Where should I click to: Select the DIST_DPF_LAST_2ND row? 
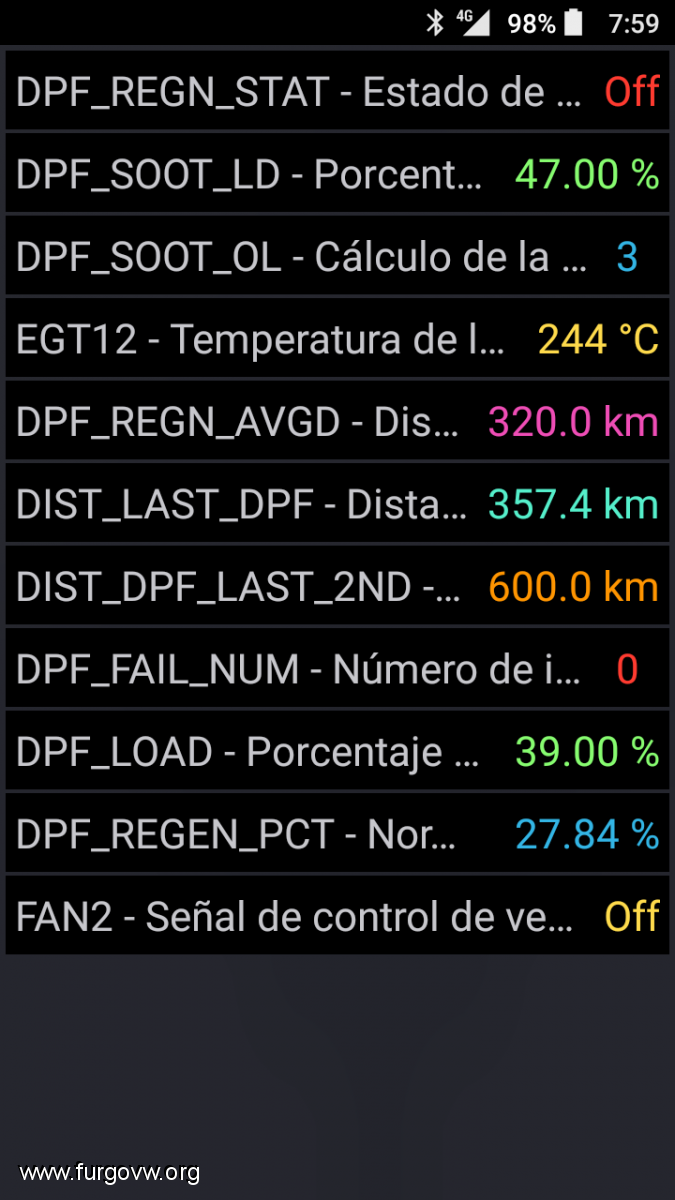point(337,586)
